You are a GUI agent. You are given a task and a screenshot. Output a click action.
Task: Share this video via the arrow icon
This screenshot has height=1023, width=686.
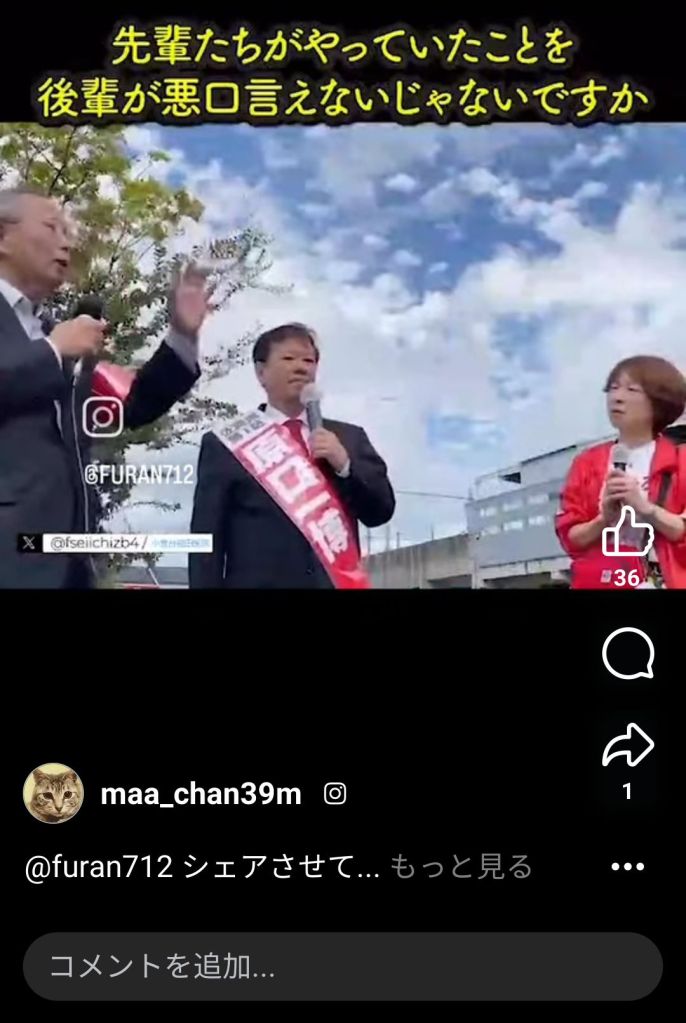pos(628,746)
